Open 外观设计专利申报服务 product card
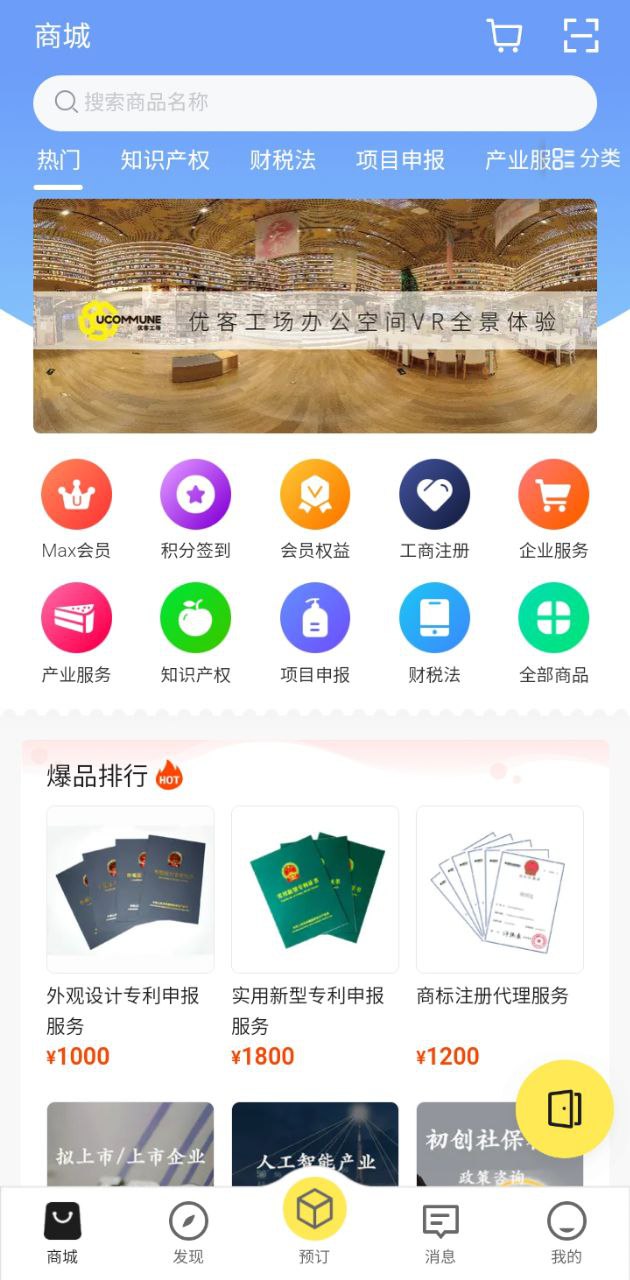The height and width of the screenshot is (1280, 630). coord(130,935)
